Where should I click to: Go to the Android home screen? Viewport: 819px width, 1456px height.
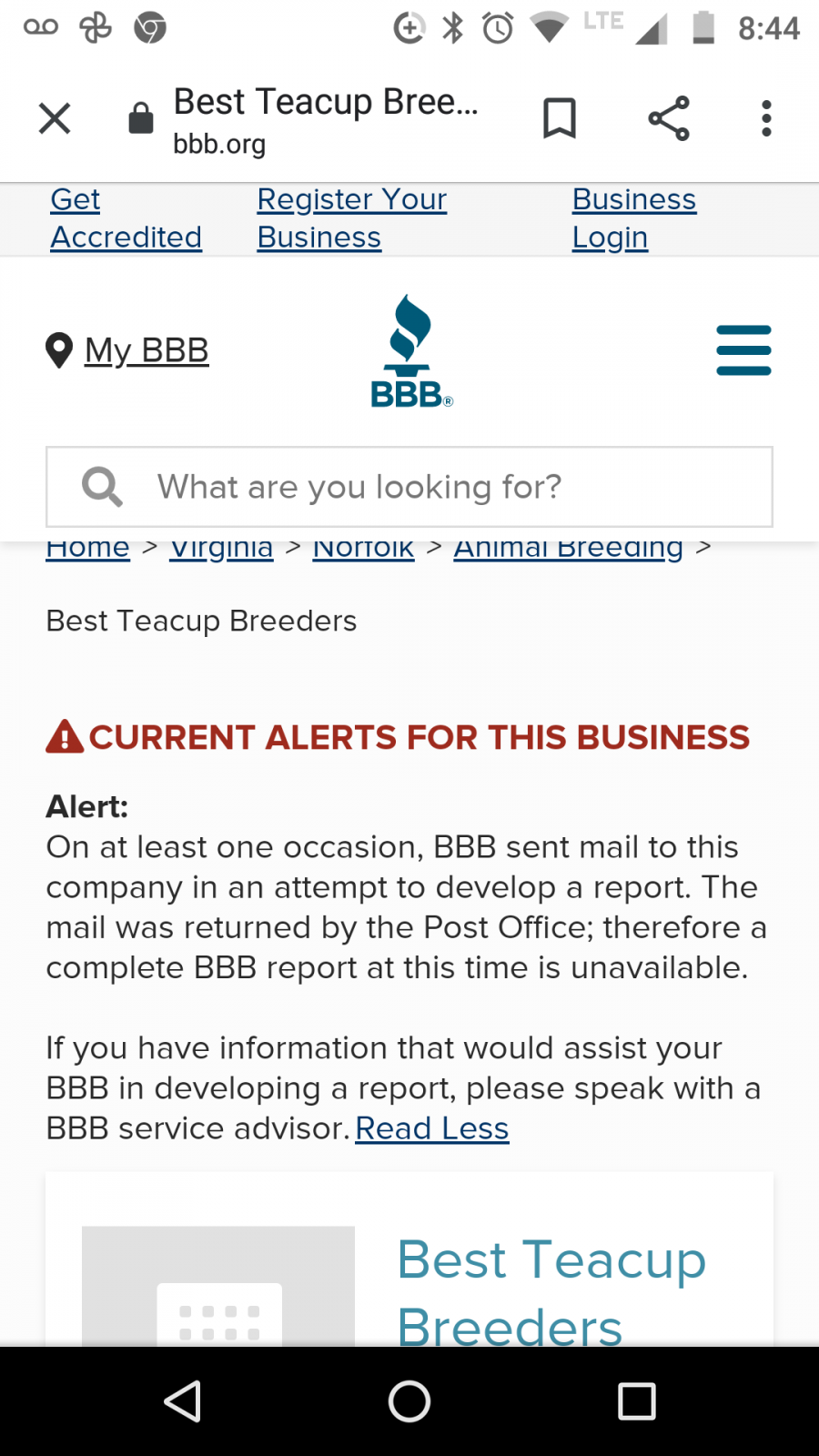(409, 1401)
